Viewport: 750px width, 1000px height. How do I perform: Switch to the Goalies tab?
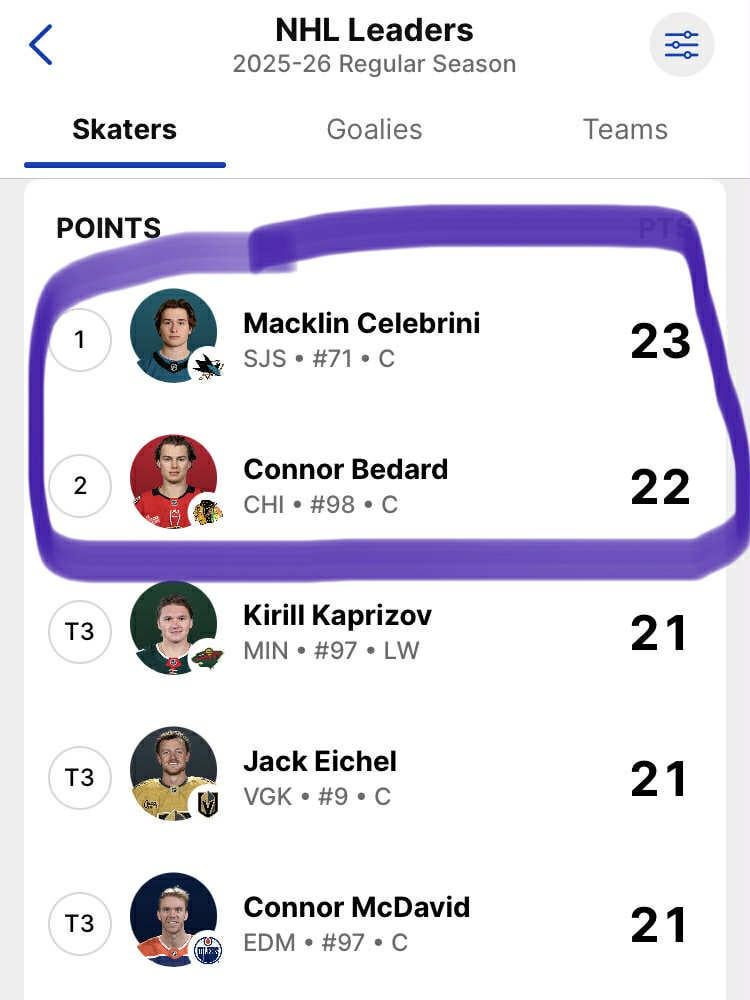[x=374, y=130]
